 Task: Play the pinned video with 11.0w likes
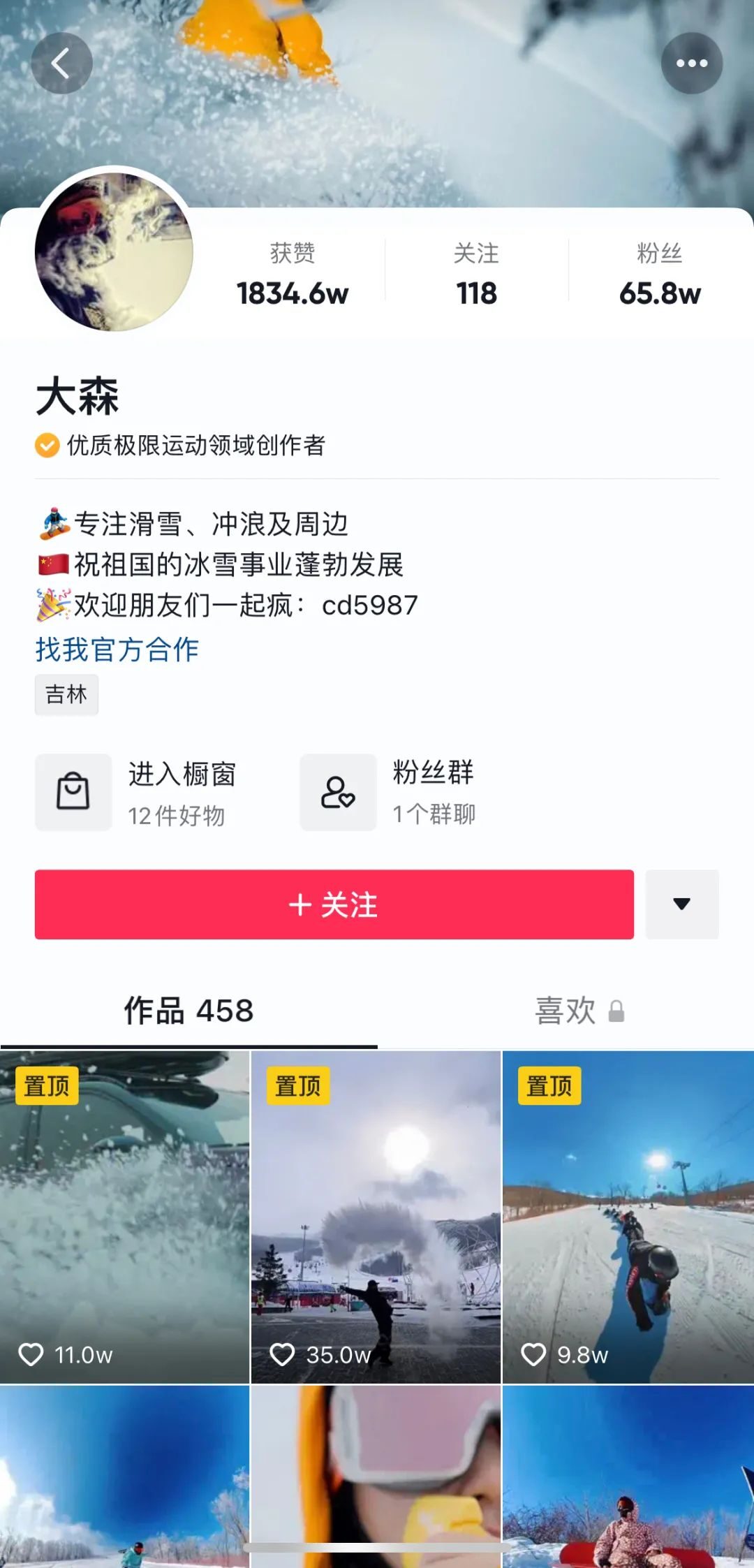[124, 1217]
